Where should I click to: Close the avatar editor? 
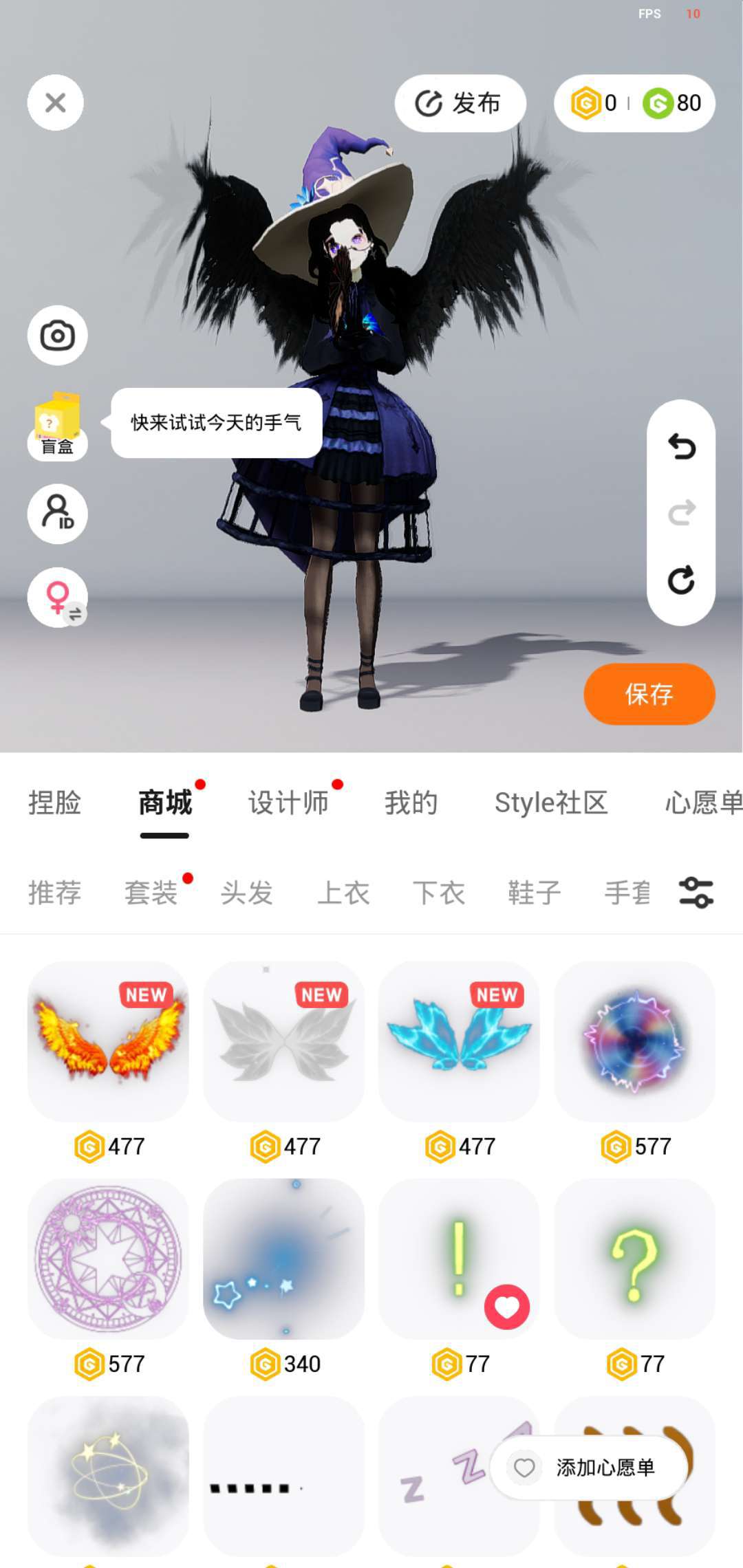56,103
